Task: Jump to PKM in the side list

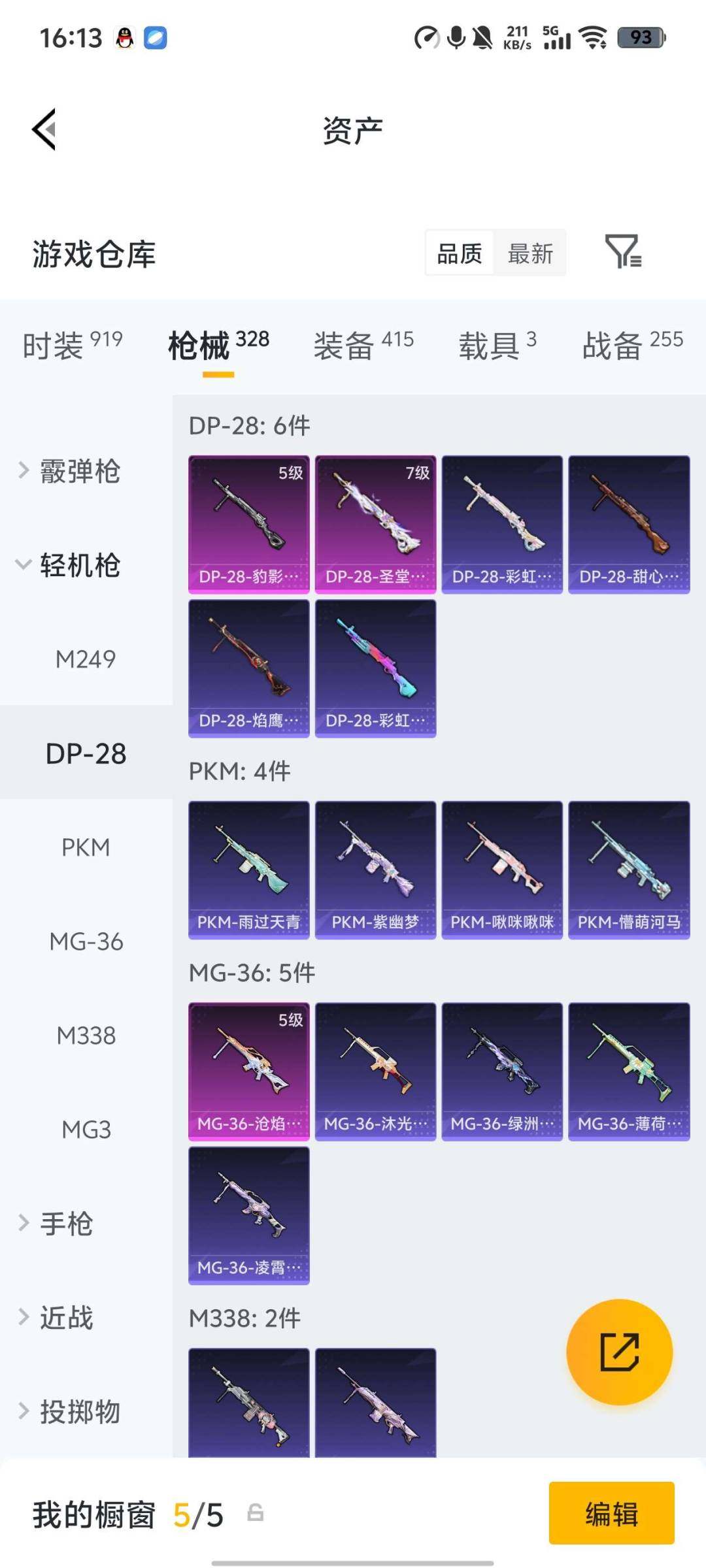Action: [x=86, y=847]
